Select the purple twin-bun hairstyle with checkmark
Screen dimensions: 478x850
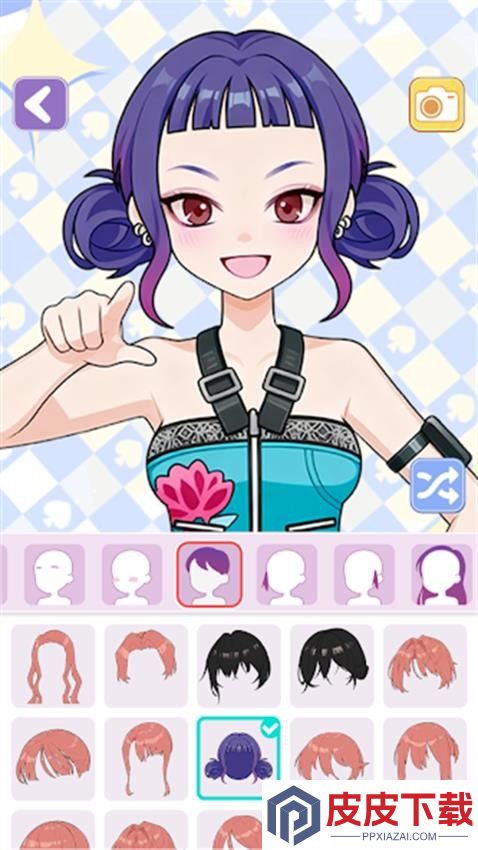click(x=238, y=758)
